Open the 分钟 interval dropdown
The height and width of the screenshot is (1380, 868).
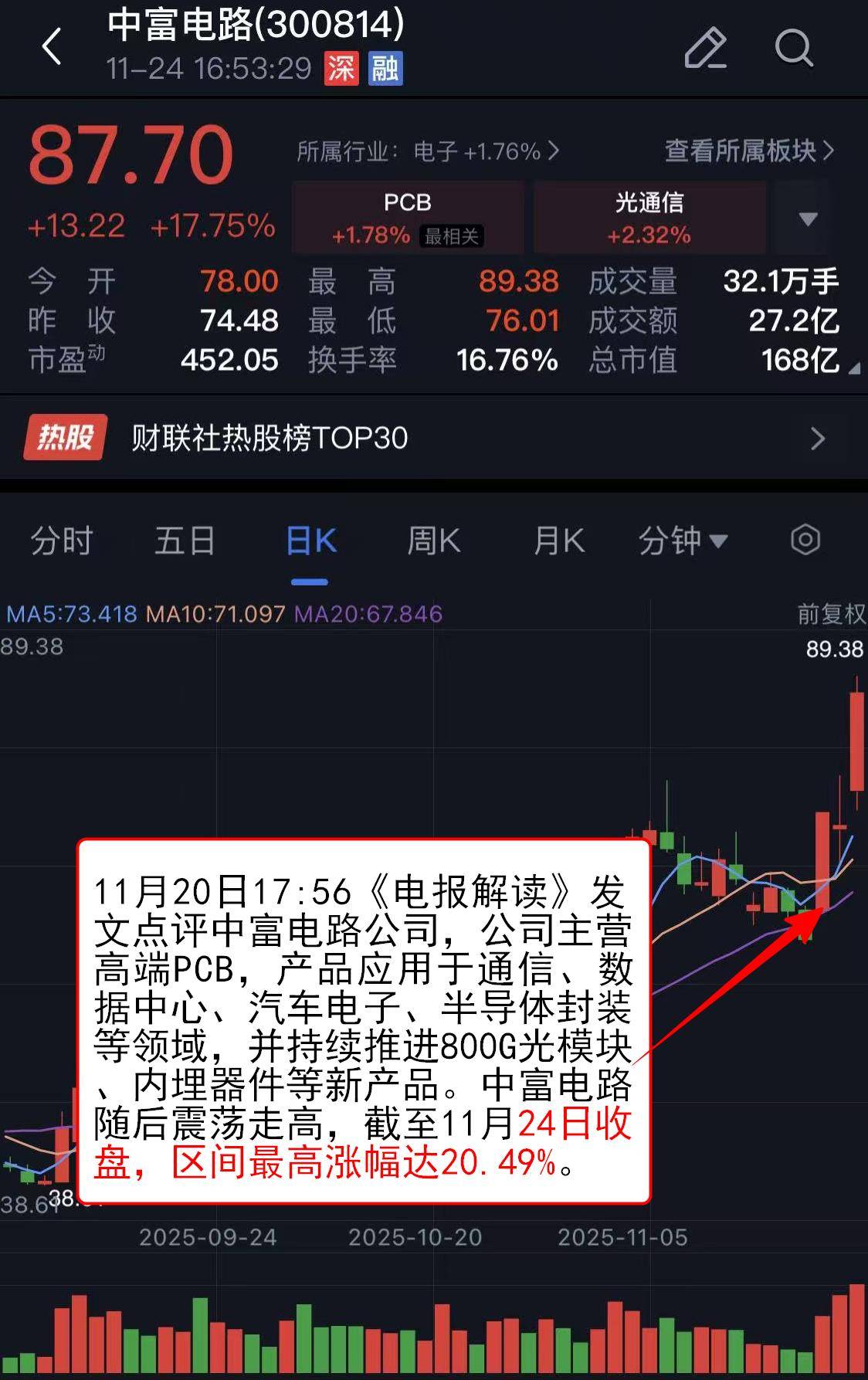[682, 540]
